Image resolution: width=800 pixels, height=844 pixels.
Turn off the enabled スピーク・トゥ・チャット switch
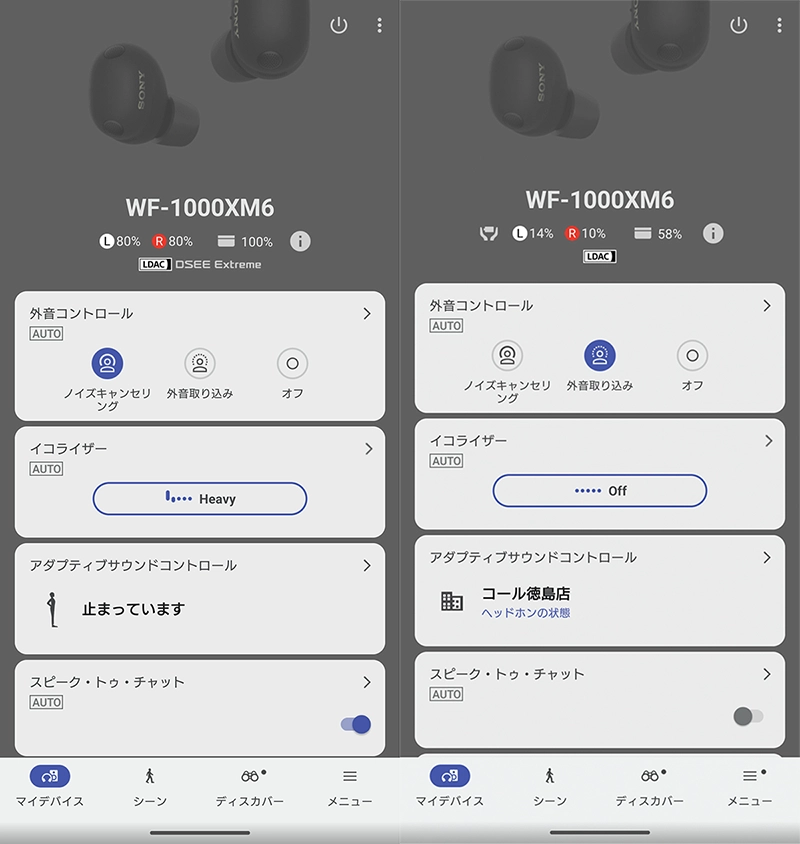(356, 724)
